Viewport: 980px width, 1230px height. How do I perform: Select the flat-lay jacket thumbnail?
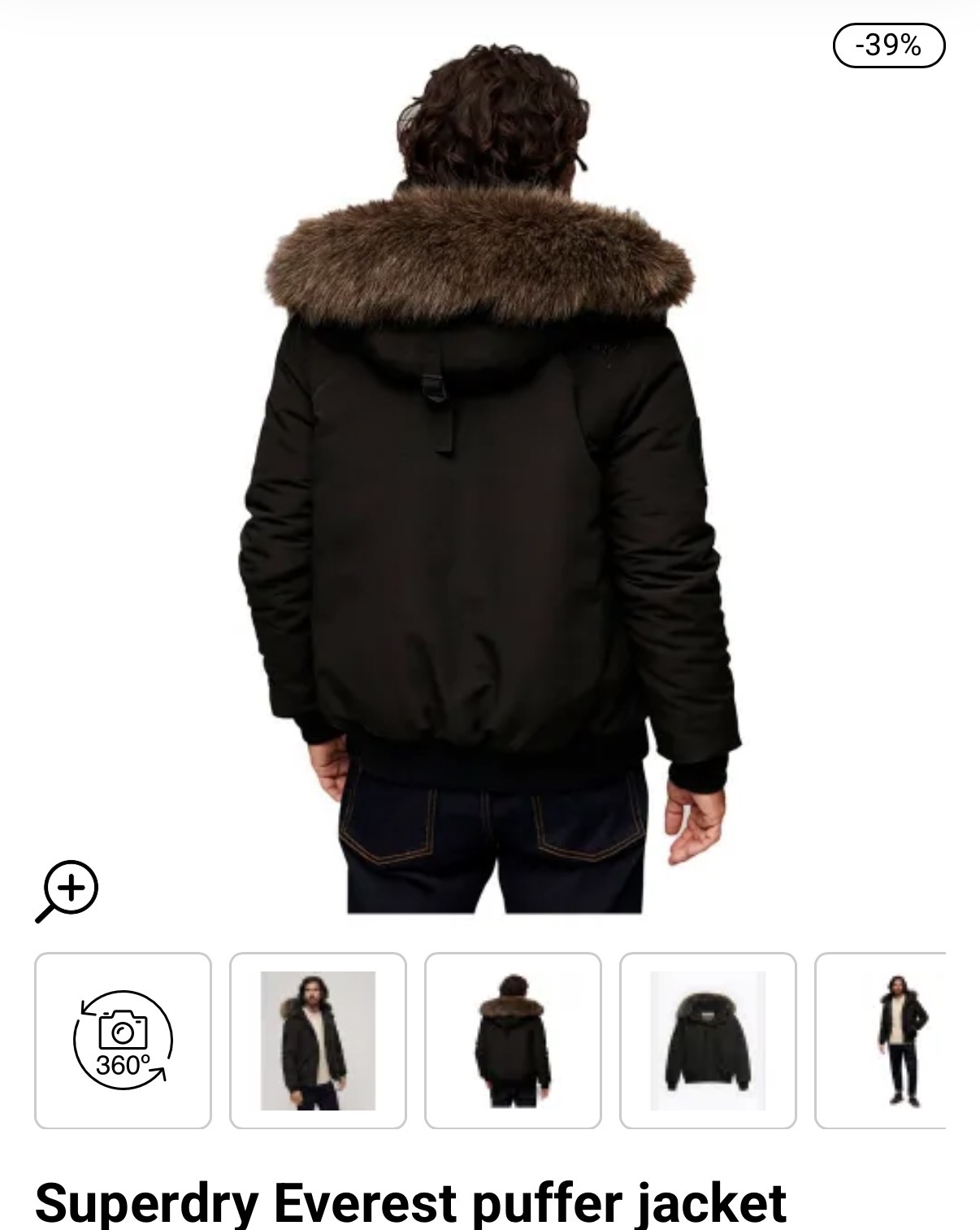(x=708, y=1040)
